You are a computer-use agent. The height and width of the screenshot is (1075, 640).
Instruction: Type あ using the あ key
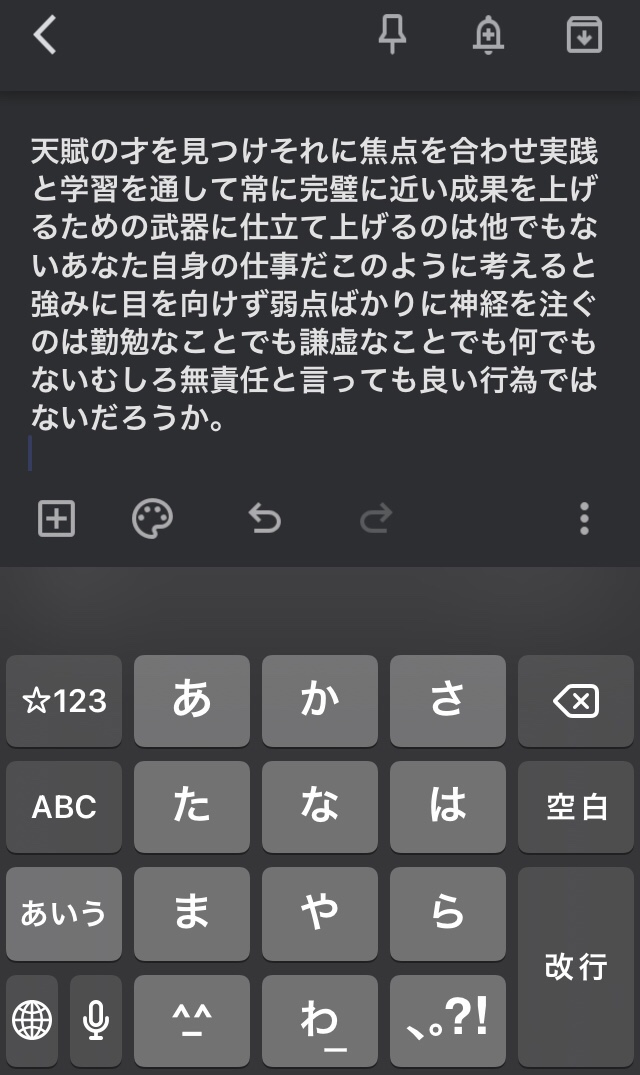pos(192,701)
